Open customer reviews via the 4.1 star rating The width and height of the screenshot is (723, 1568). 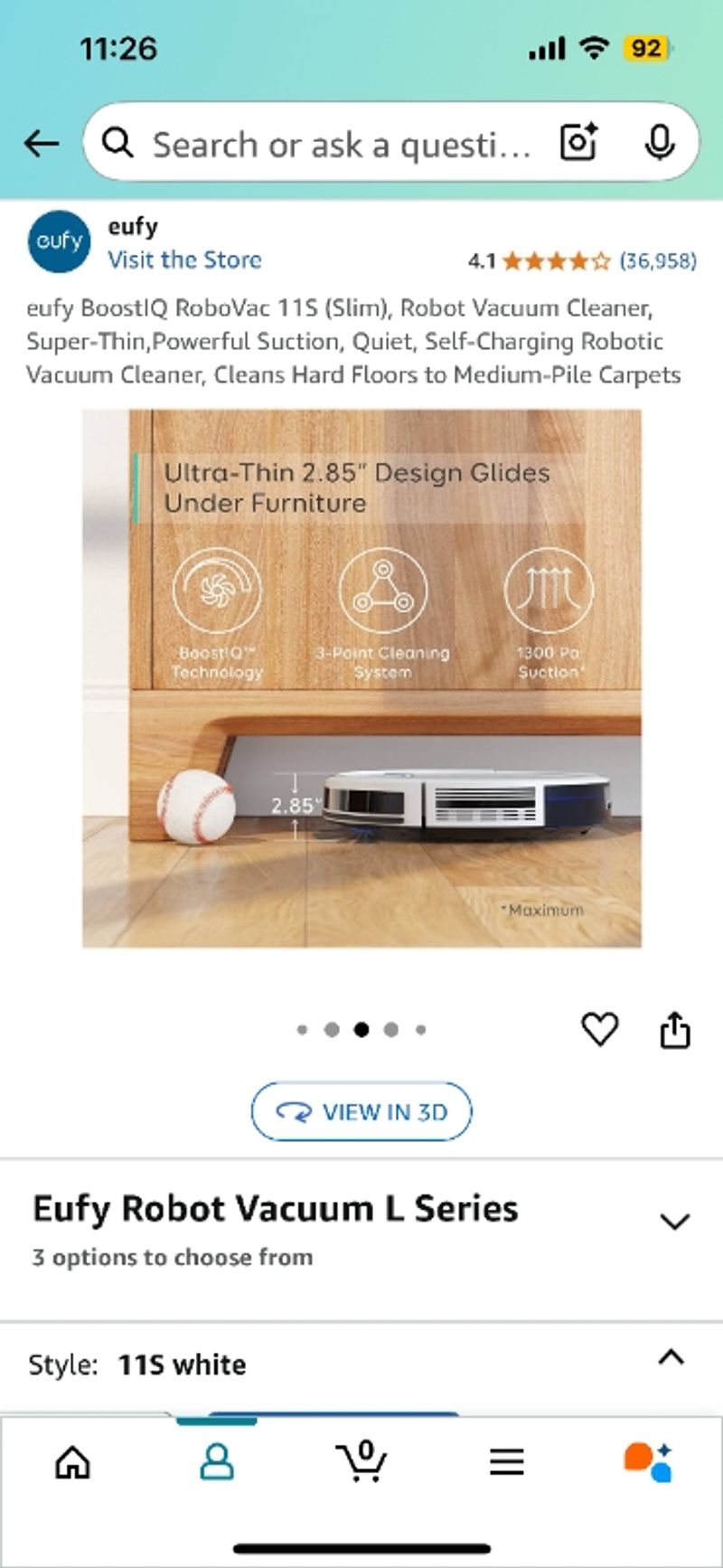pyautogui.click(x=538, y=260)
